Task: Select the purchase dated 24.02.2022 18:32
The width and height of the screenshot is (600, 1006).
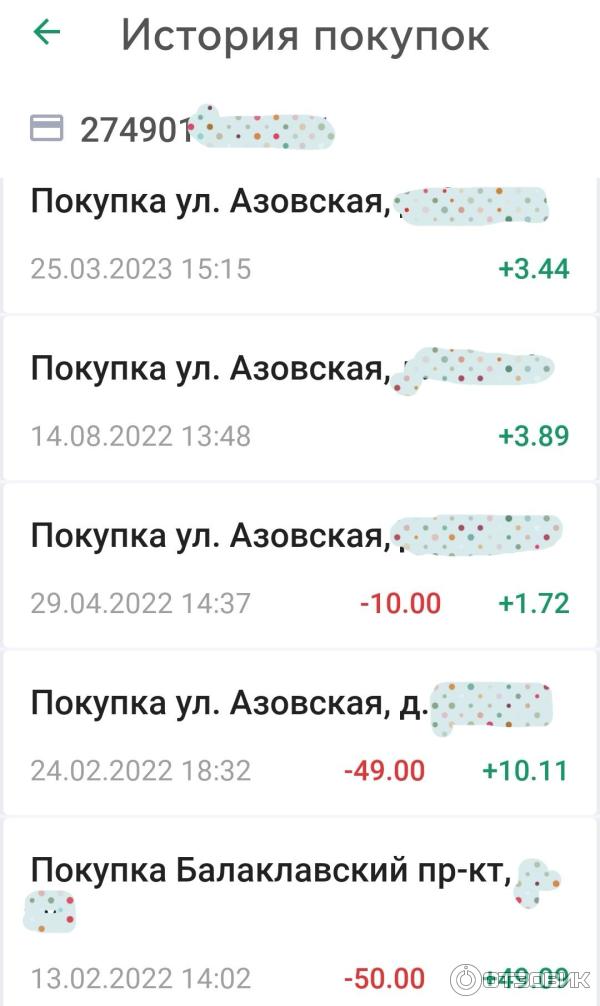Action: point(300,735)
